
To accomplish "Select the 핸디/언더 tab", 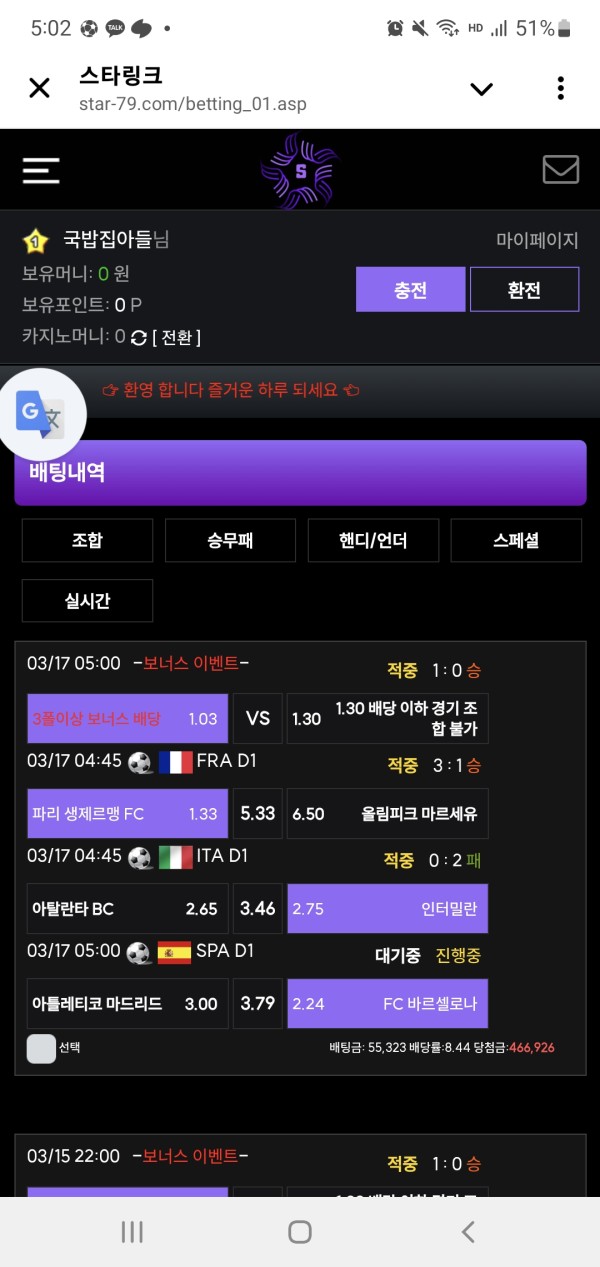I will click(x=373, y=541).
